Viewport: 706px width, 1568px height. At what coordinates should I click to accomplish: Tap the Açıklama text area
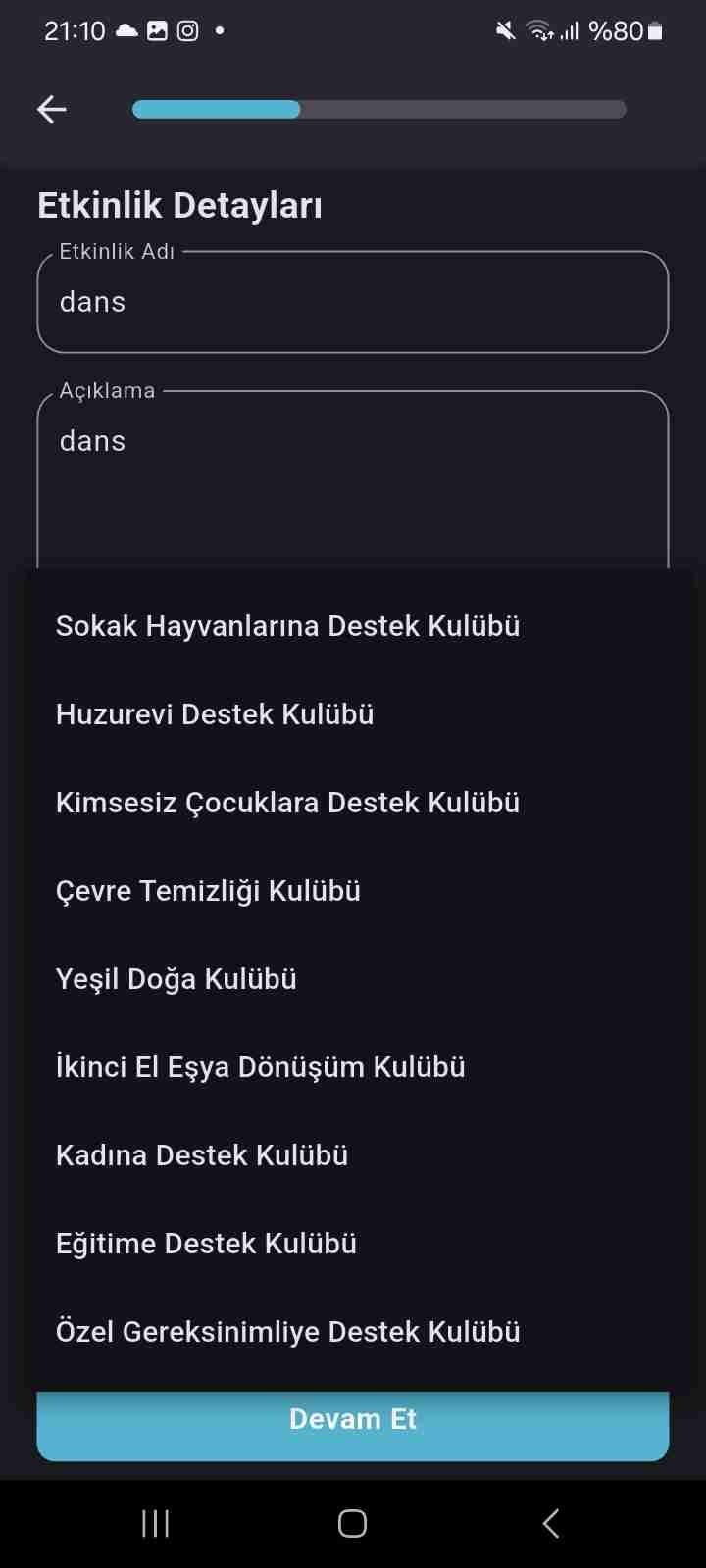click(352, 480)
